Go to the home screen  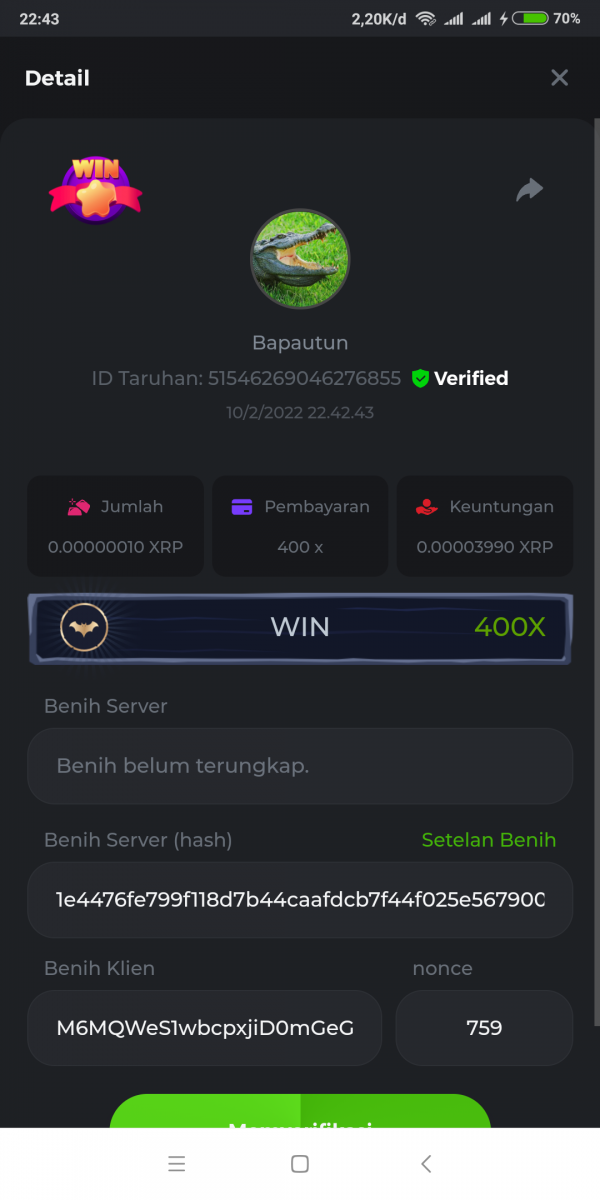tap(299, 1164)
